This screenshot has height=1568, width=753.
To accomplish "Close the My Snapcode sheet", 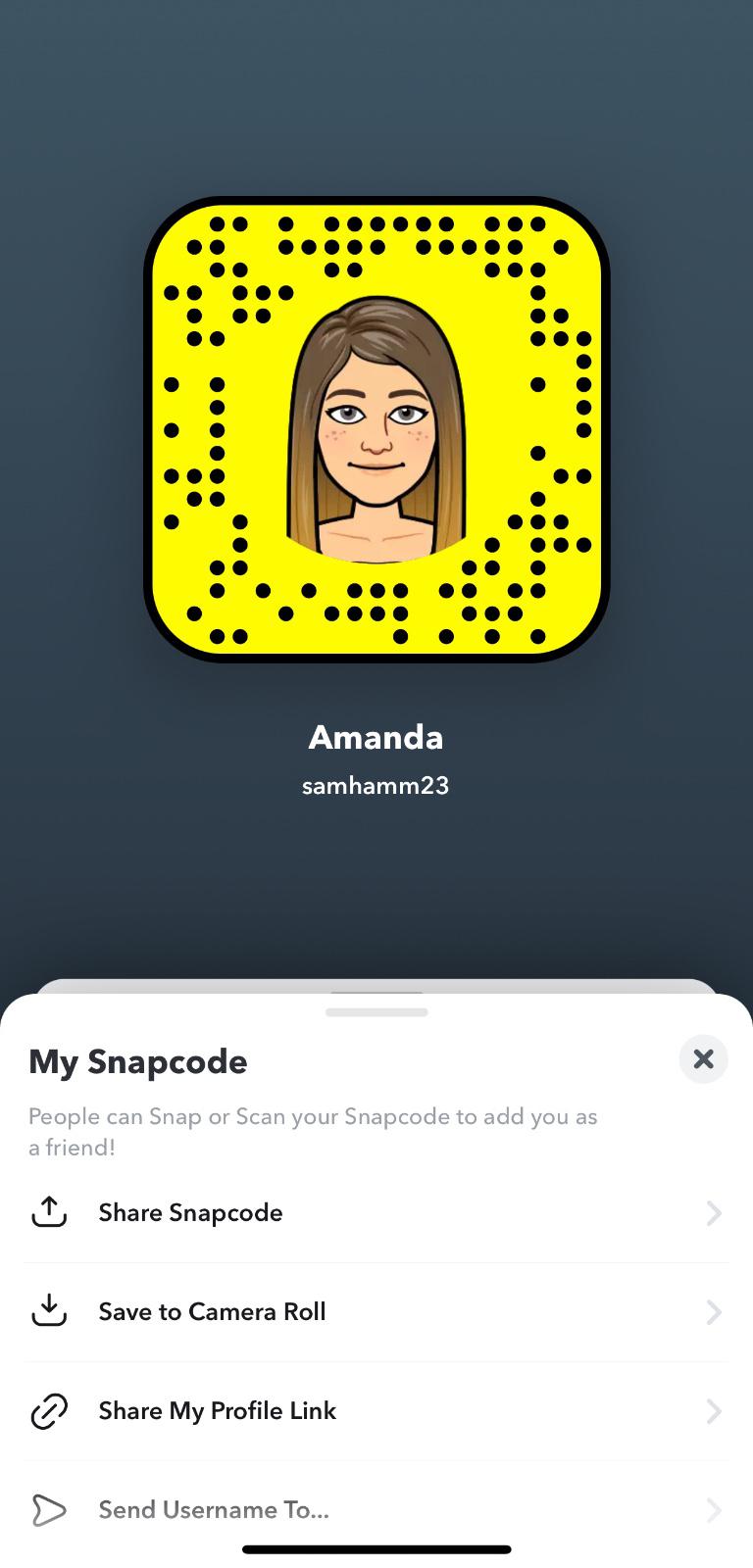I will (x=703, y=1059).
